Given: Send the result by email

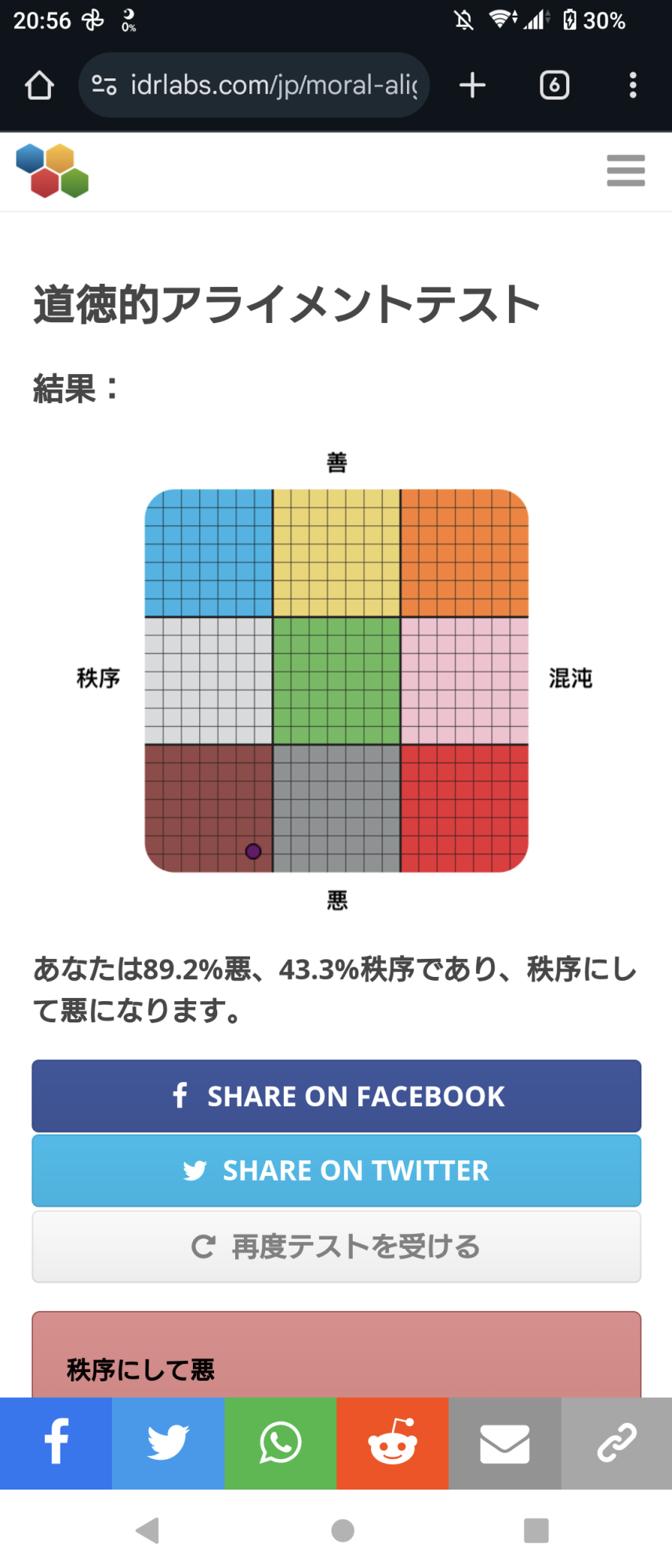Looking at the screenshot, I should 504,1443.
